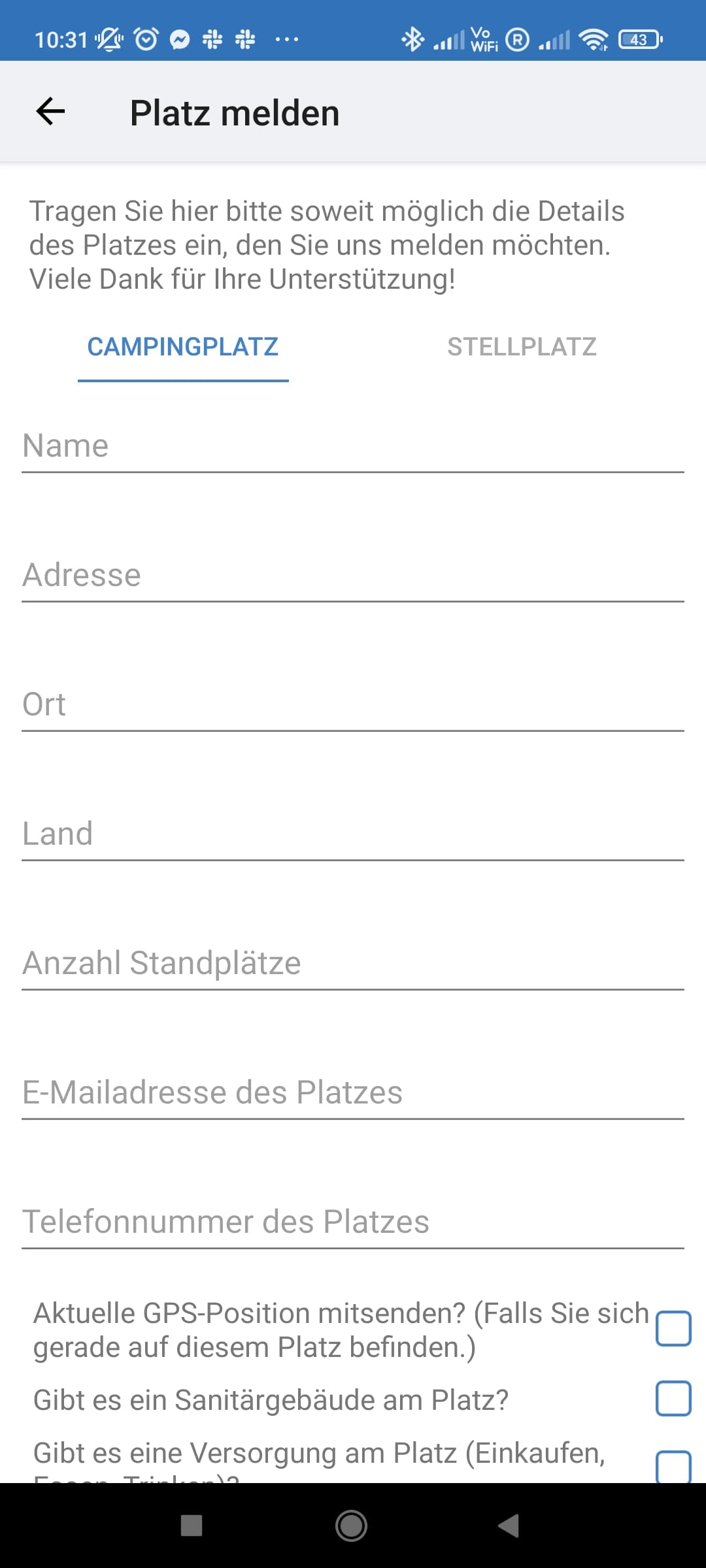Tap the Anzahl Standplätze field

(x=353, y=963)
